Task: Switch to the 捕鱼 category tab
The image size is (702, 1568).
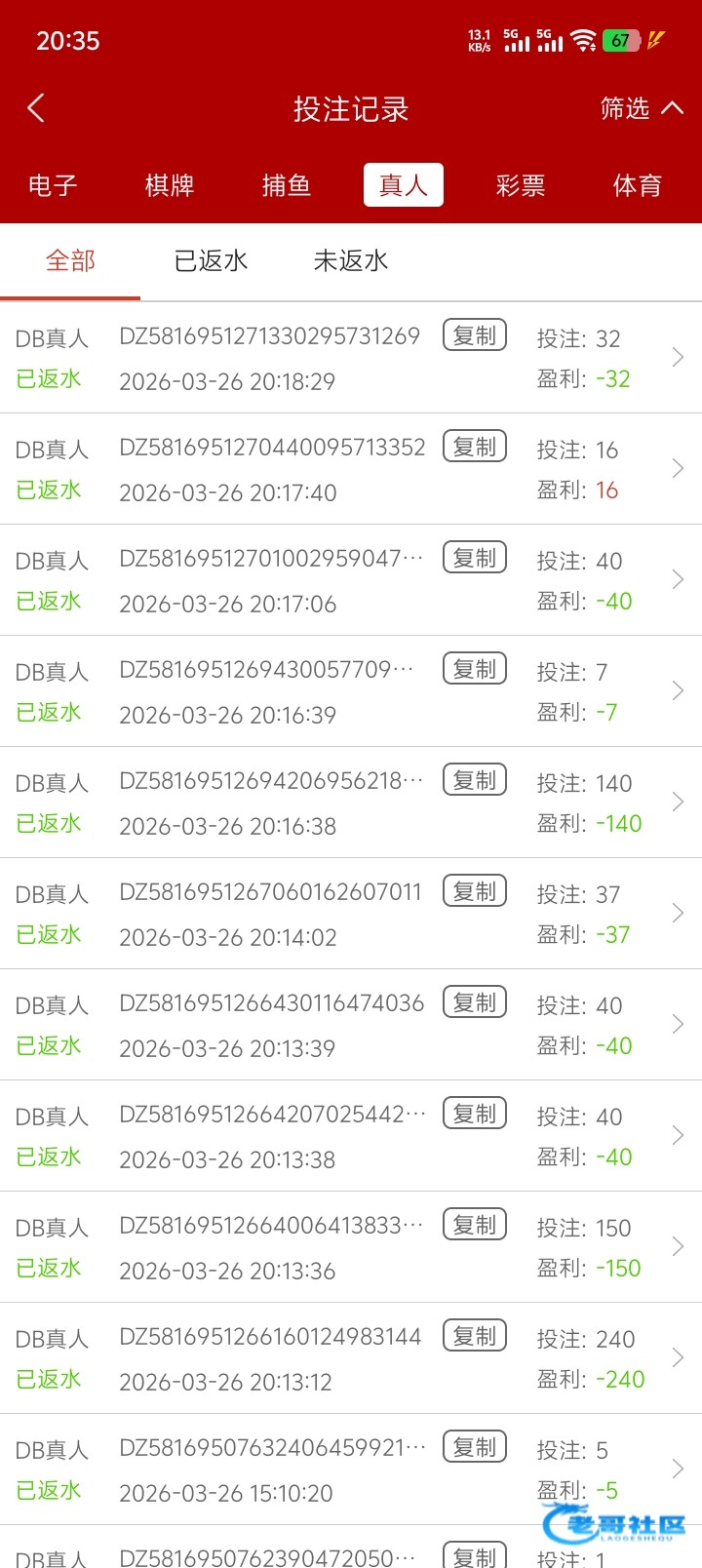Action: [x=287, y=185]
